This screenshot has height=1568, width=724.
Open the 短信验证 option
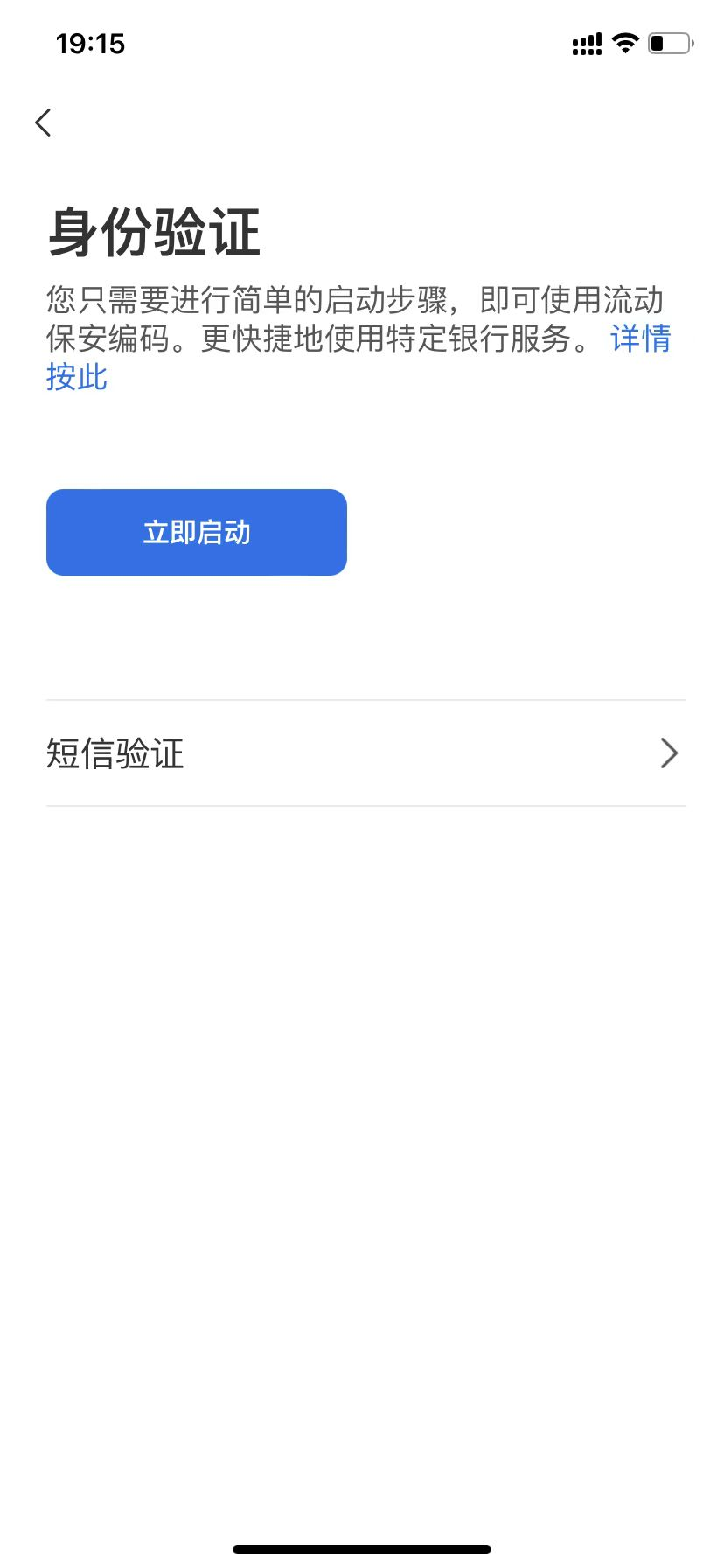[x=365, y=753]
